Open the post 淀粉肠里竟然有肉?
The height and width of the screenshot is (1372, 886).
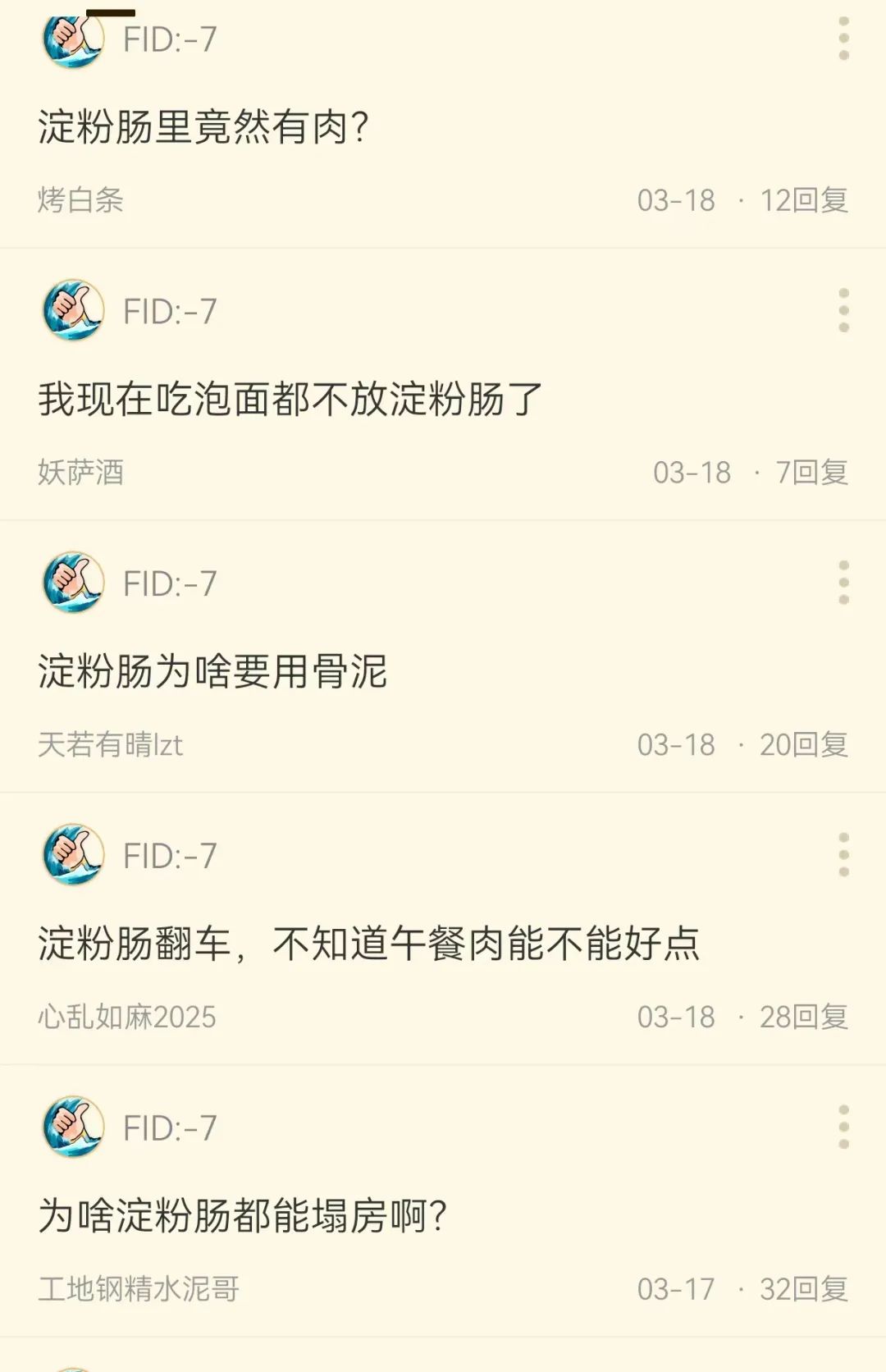tap(203, 127)
